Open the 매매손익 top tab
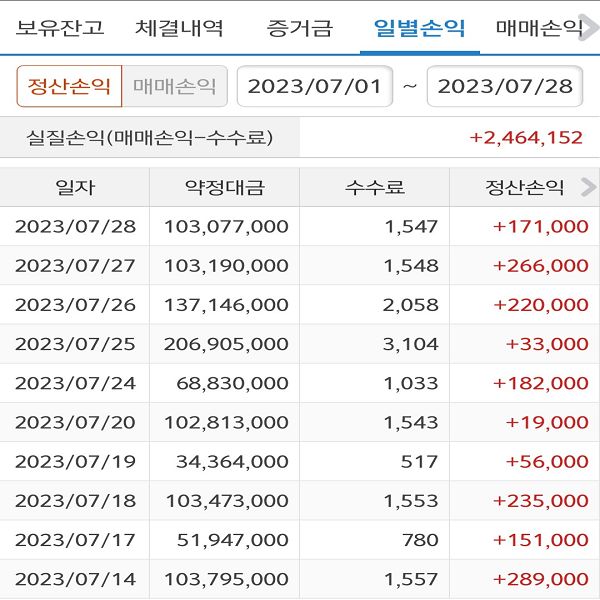 click(x=540, y=28)
